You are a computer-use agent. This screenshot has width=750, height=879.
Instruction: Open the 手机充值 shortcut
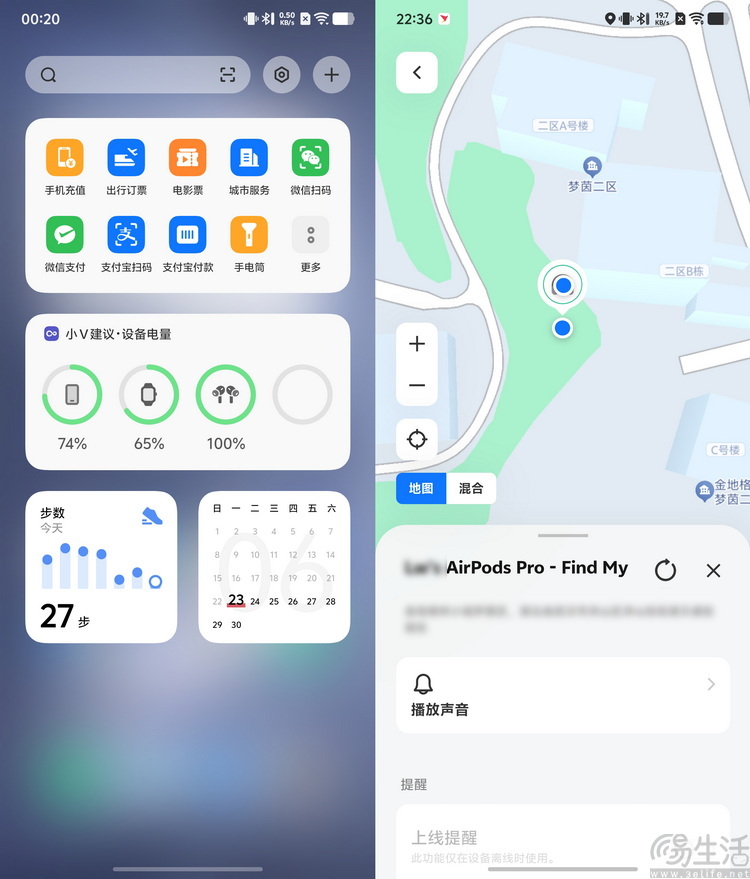coord(65,158)
